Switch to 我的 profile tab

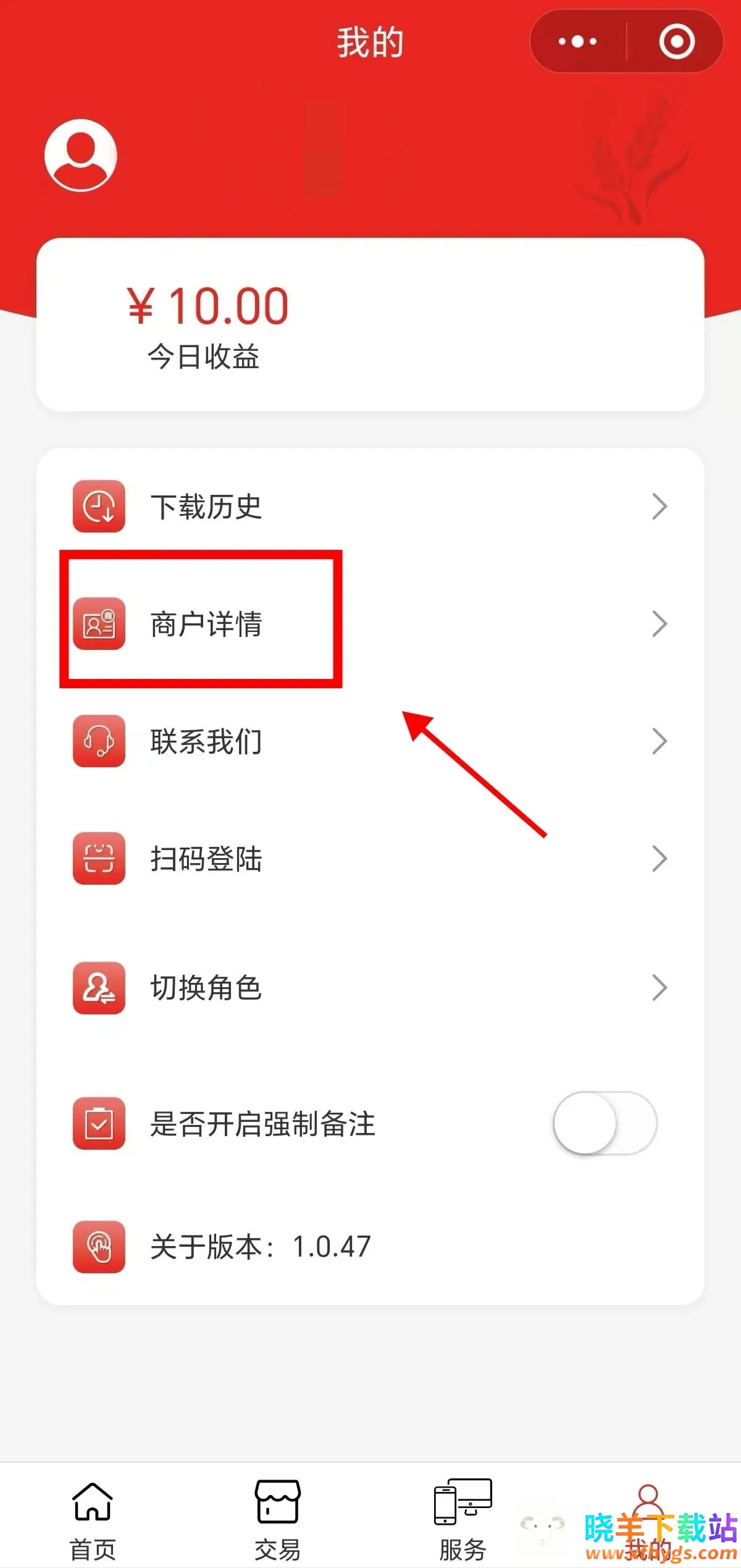[648, 1517]
